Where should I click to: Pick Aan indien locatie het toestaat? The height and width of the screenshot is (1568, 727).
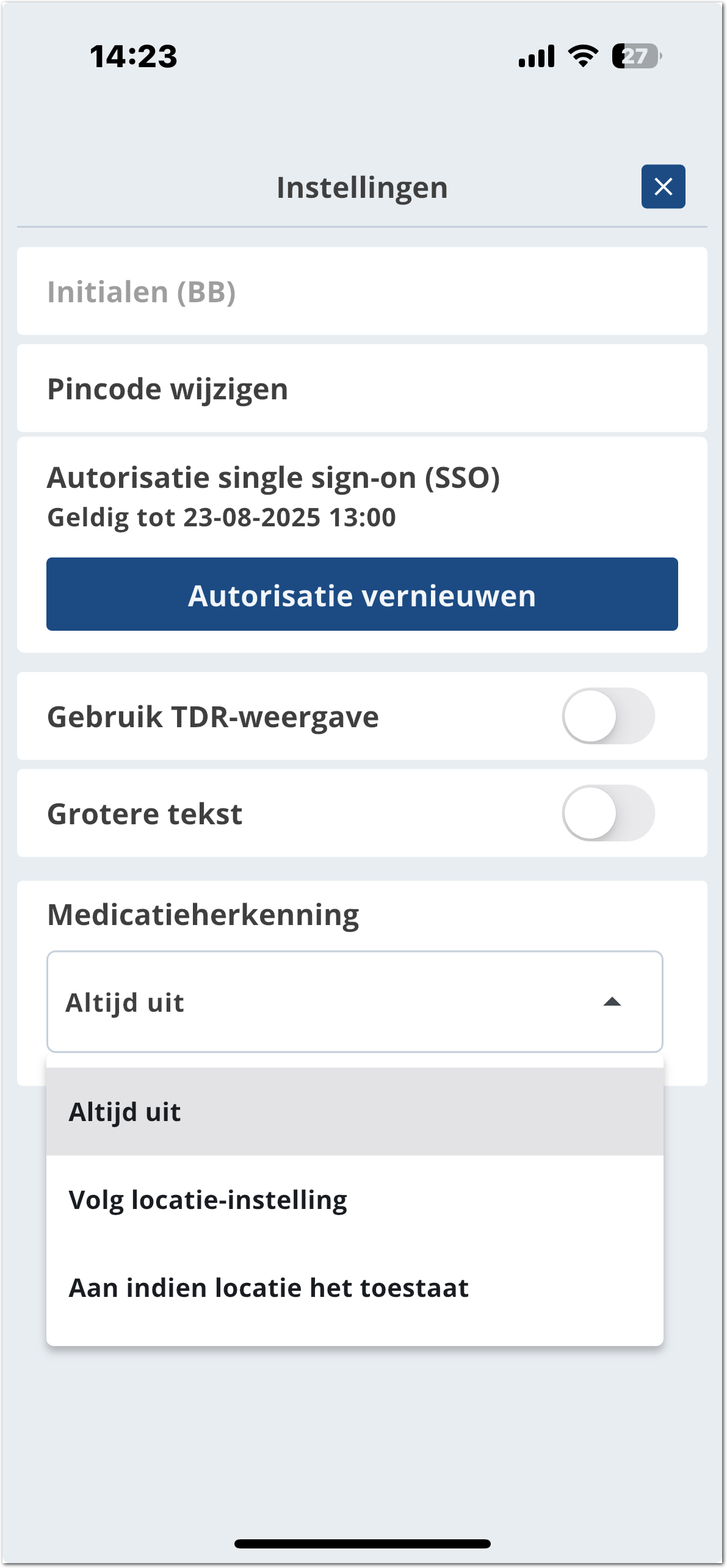point(355,1288)
